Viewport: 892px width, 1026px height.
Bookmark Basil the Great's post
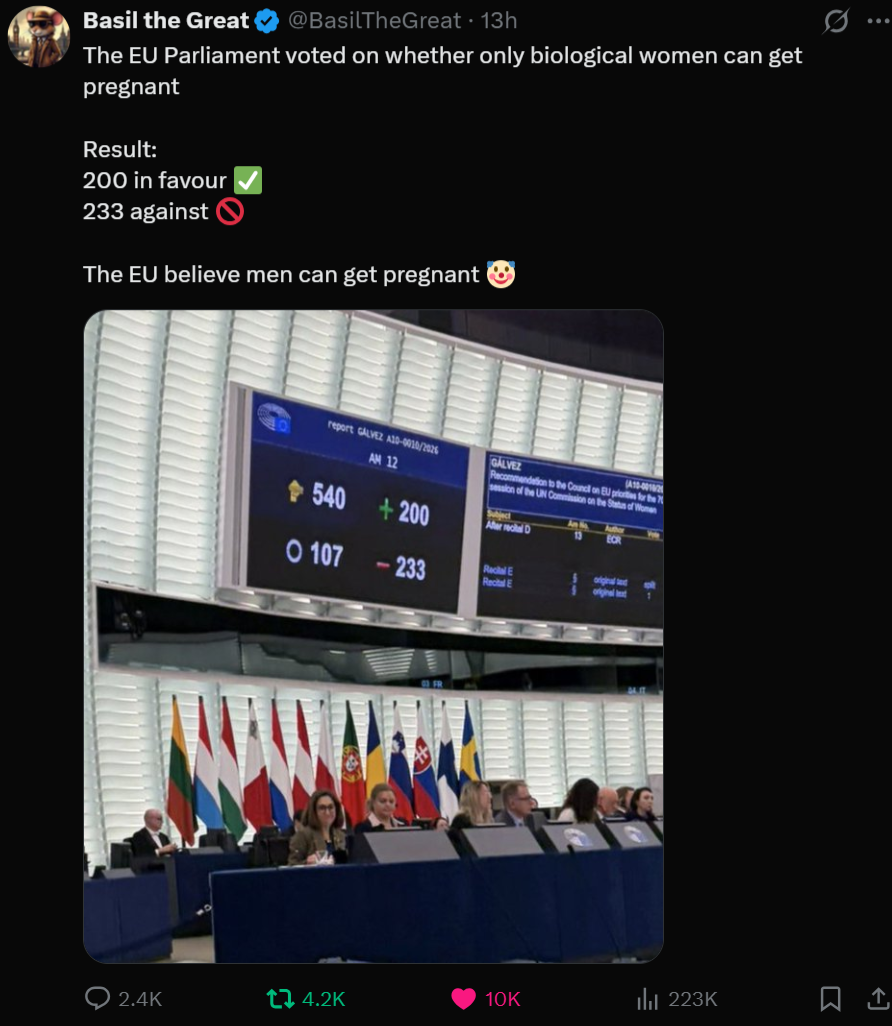point(830,998)
